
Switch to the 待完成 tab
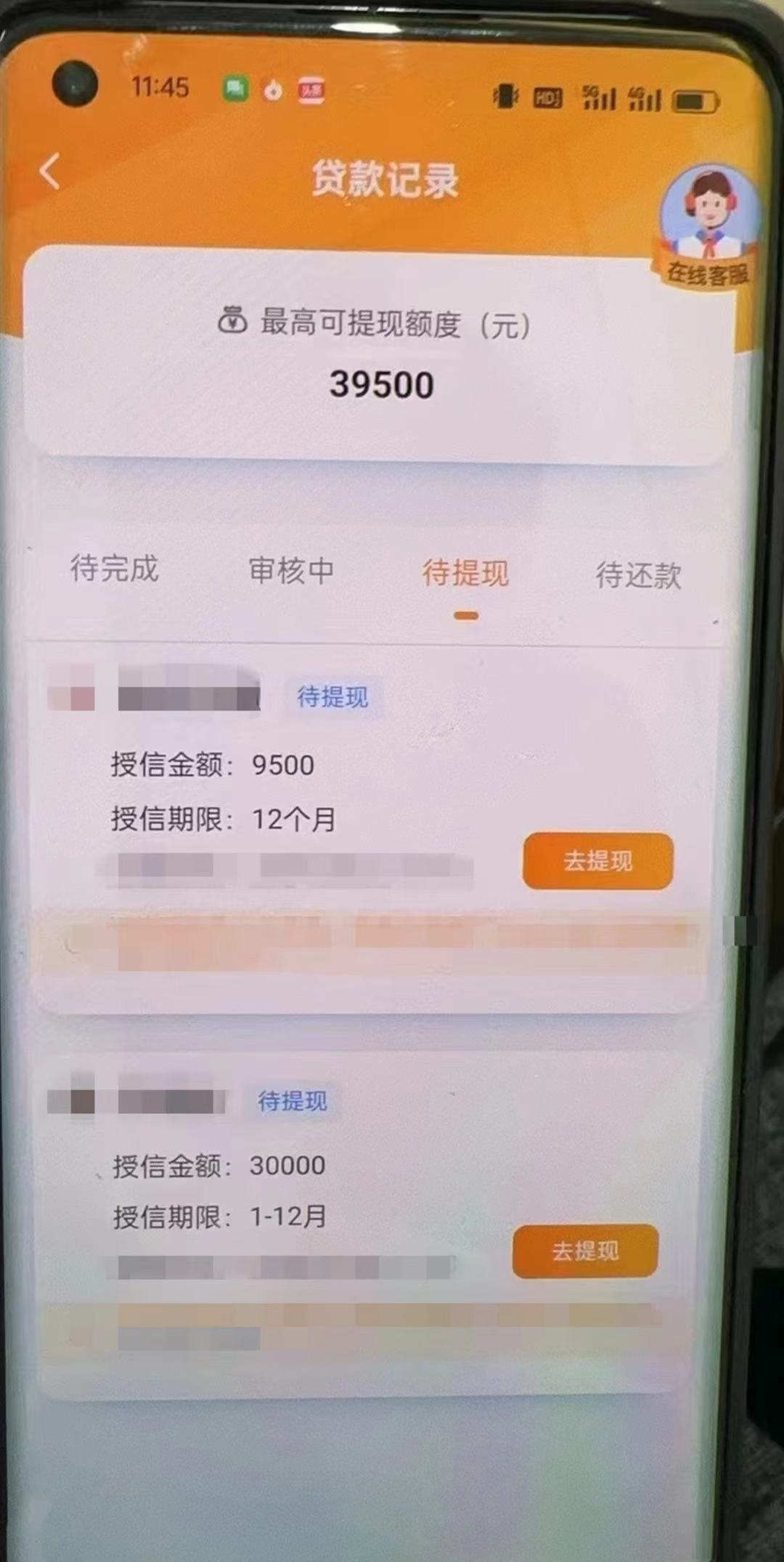pos(114,569)
